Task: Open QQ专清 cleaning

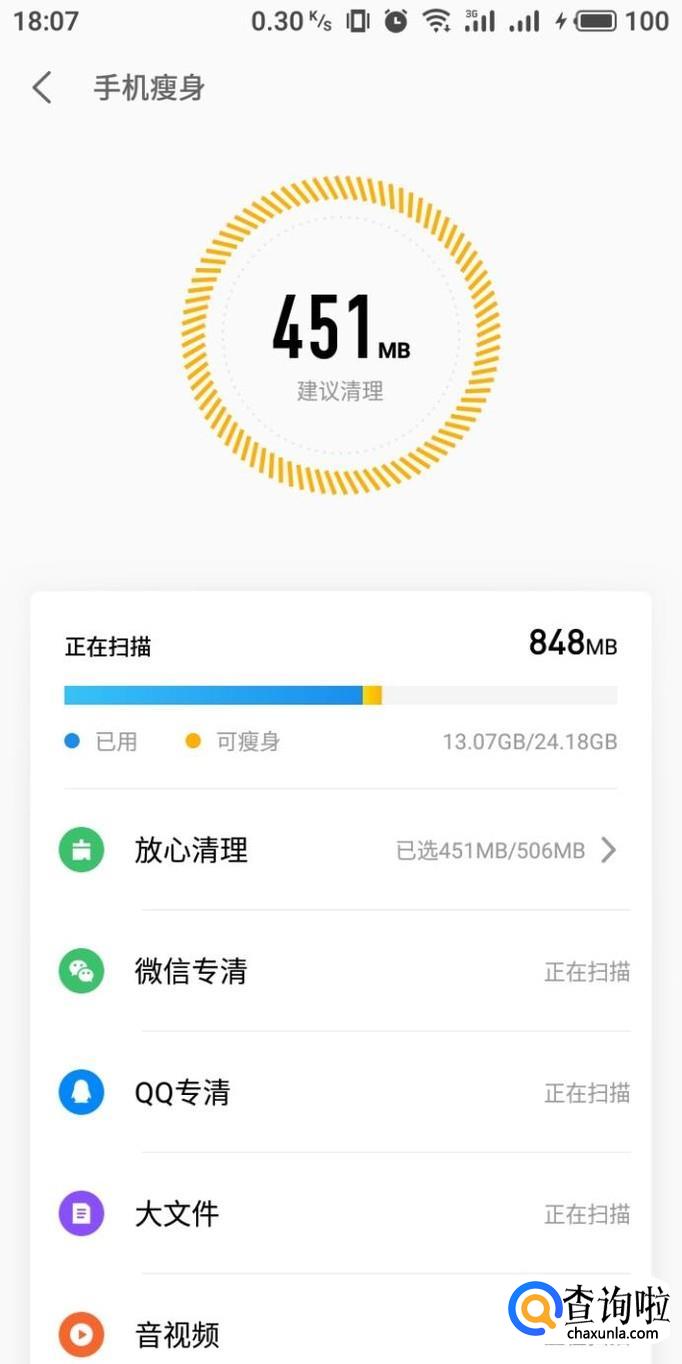Action: tap(340, 1093)
